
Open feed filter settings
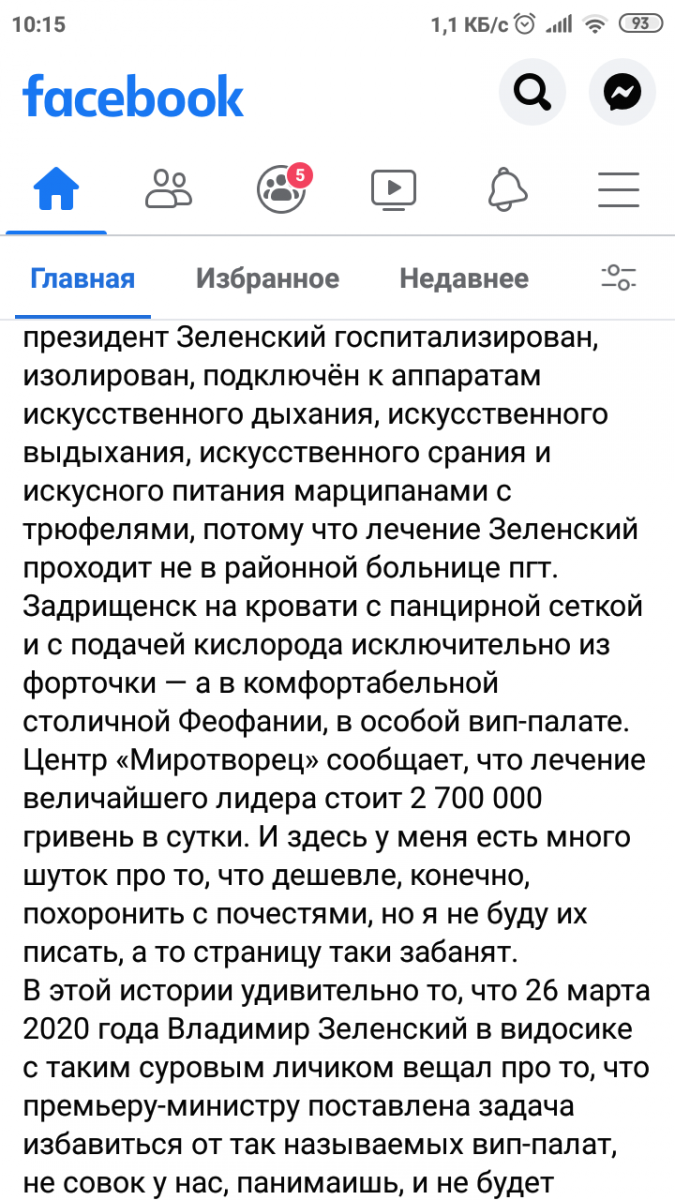click(x=618, y=278)
